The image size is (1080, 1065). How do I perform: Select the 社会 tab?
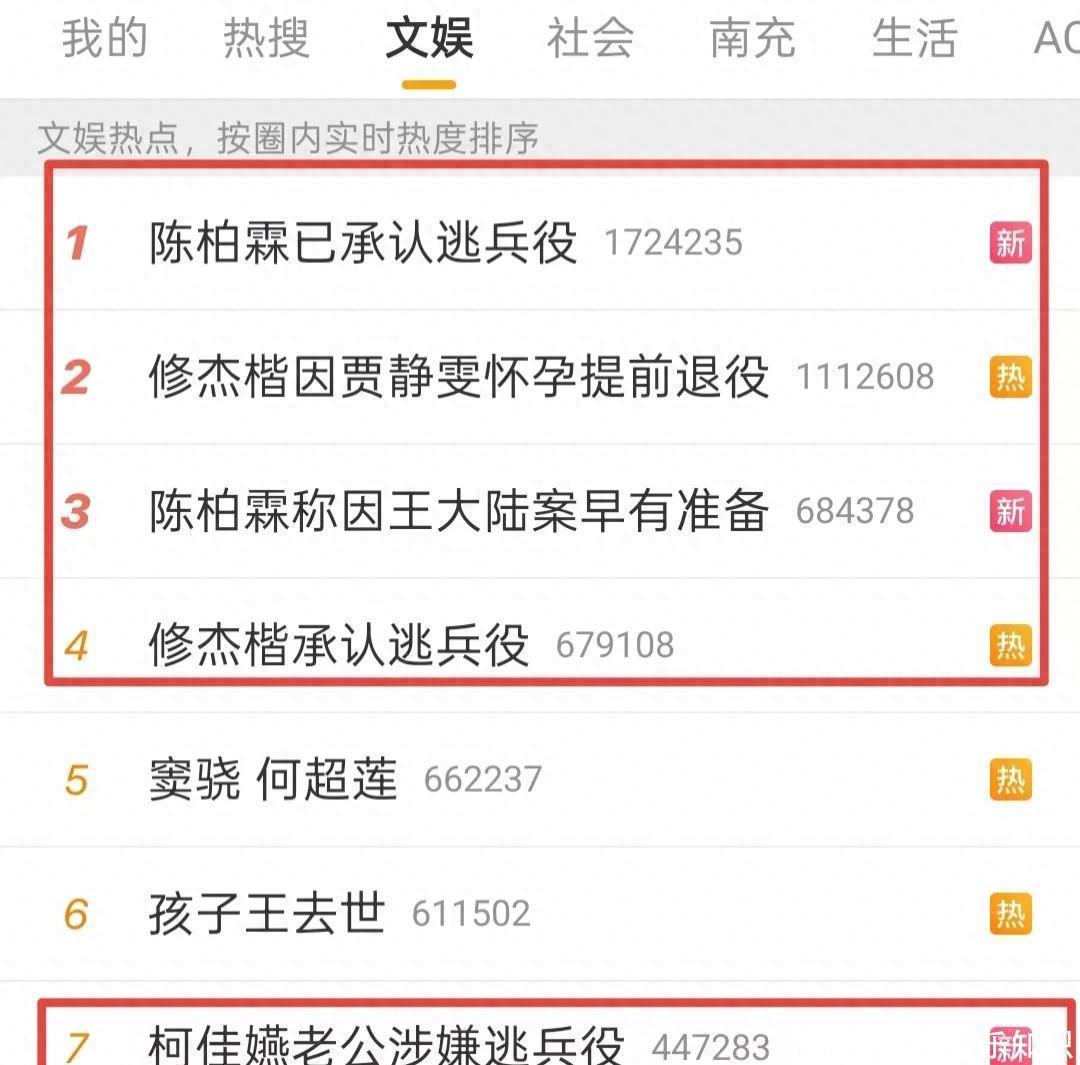590,39
